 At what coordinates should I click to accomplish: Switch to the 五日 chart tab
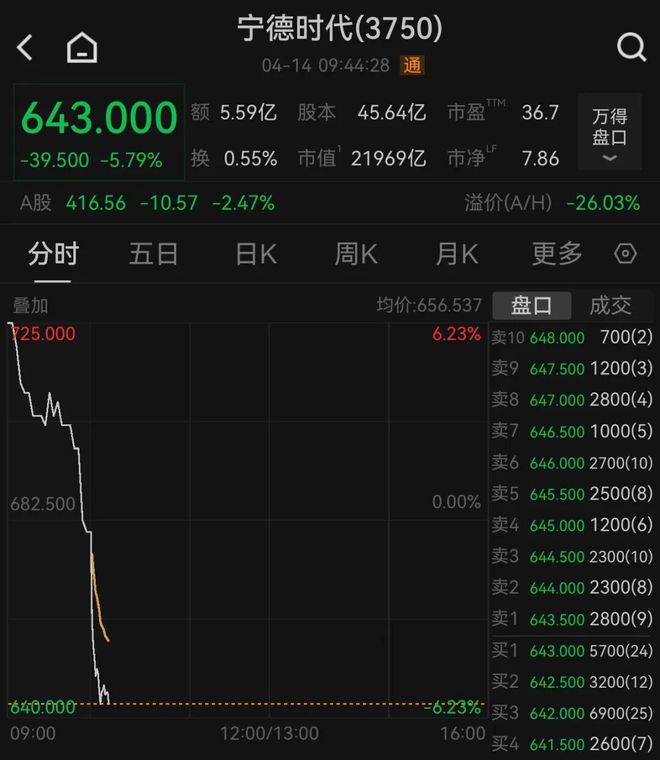[x=153, y=254]
